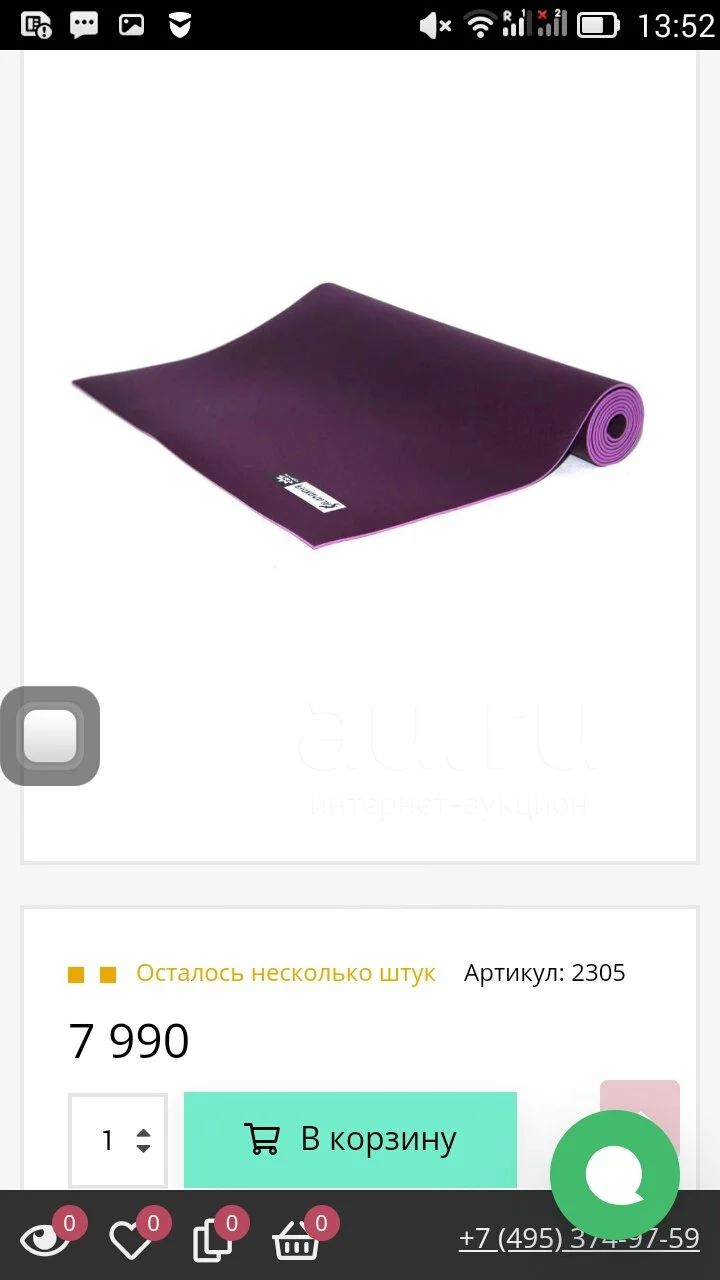Add the yoga mat to cart
720x1280 pixels.
coord(350,1139)
